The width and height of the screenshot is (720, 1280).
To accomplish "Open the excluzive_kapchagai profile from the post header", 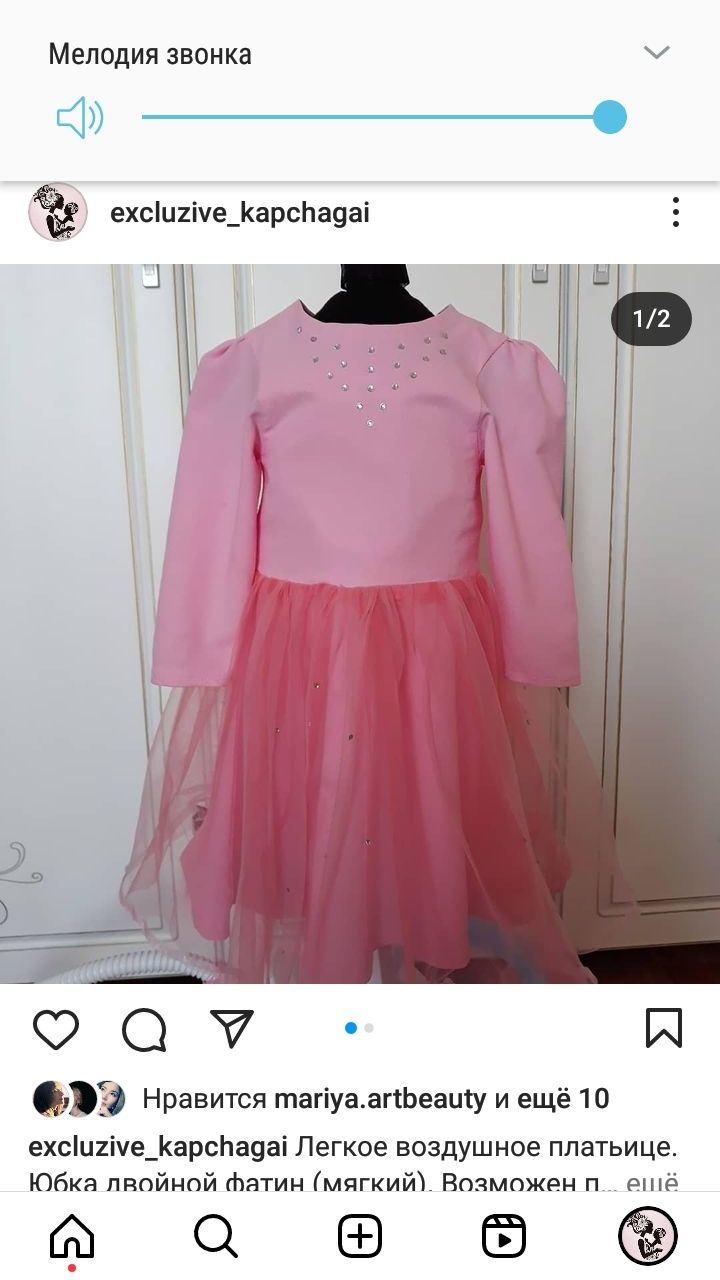I will pyautogui.click(x=239, y=212).
